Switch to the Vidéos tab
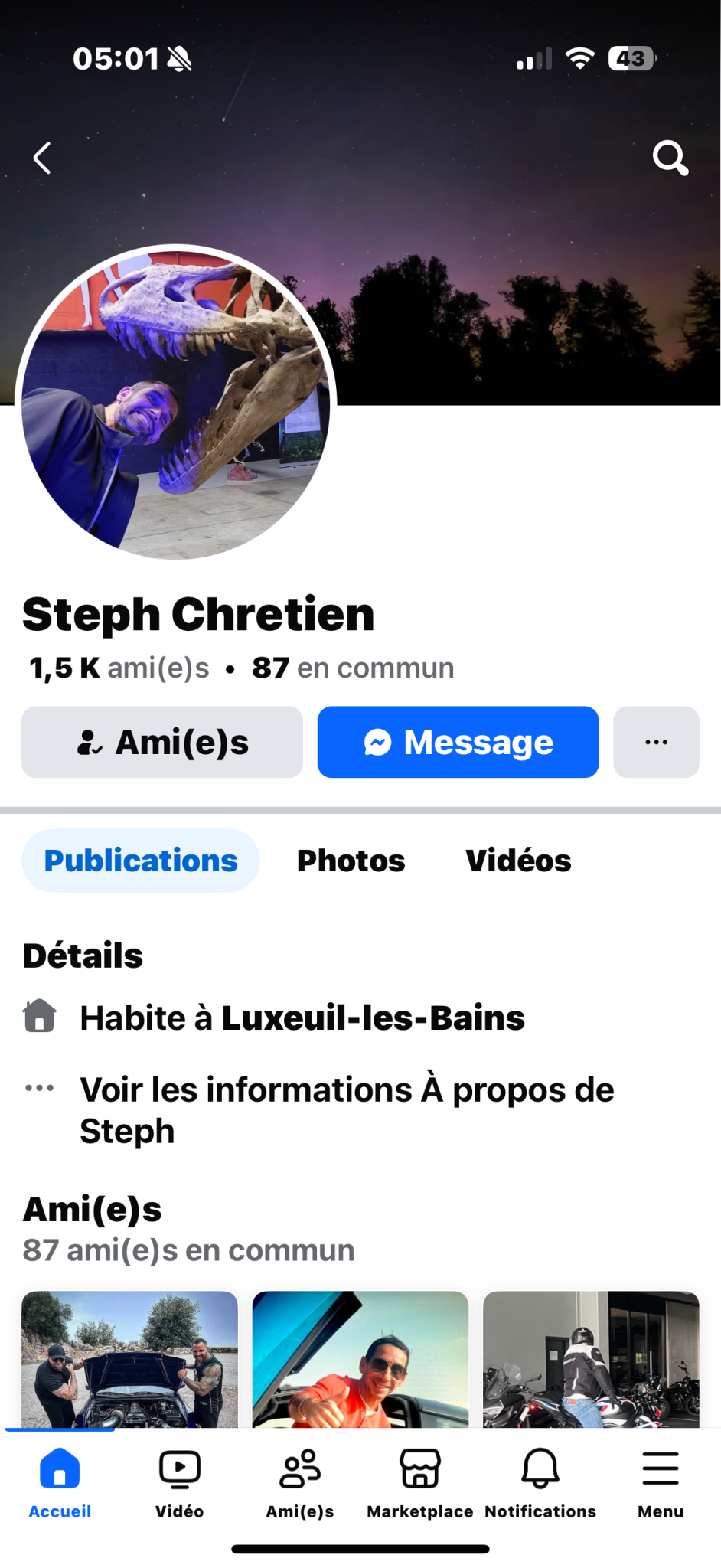The height and width of the screenshot is (1568, 721). [518, 861]
